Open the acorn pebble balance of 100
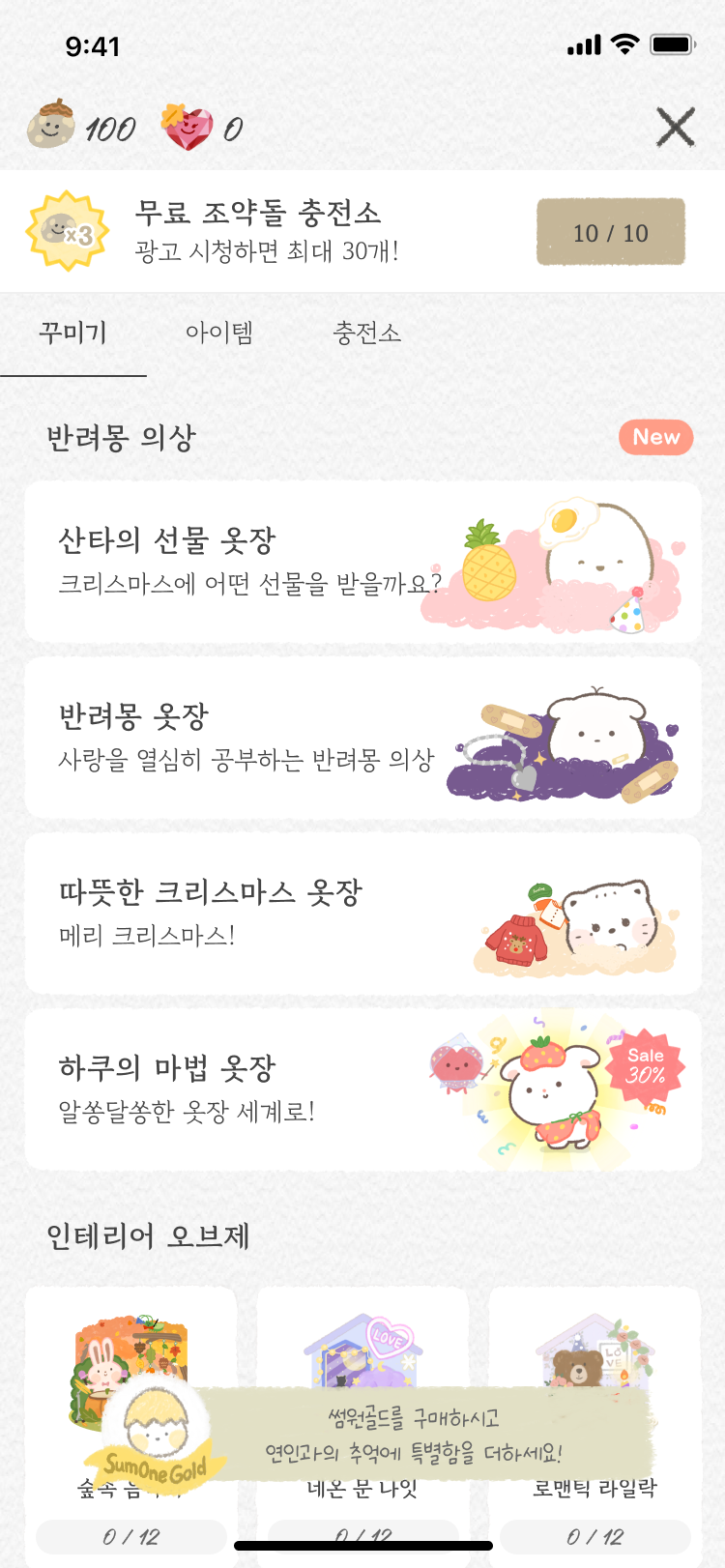 82,127
